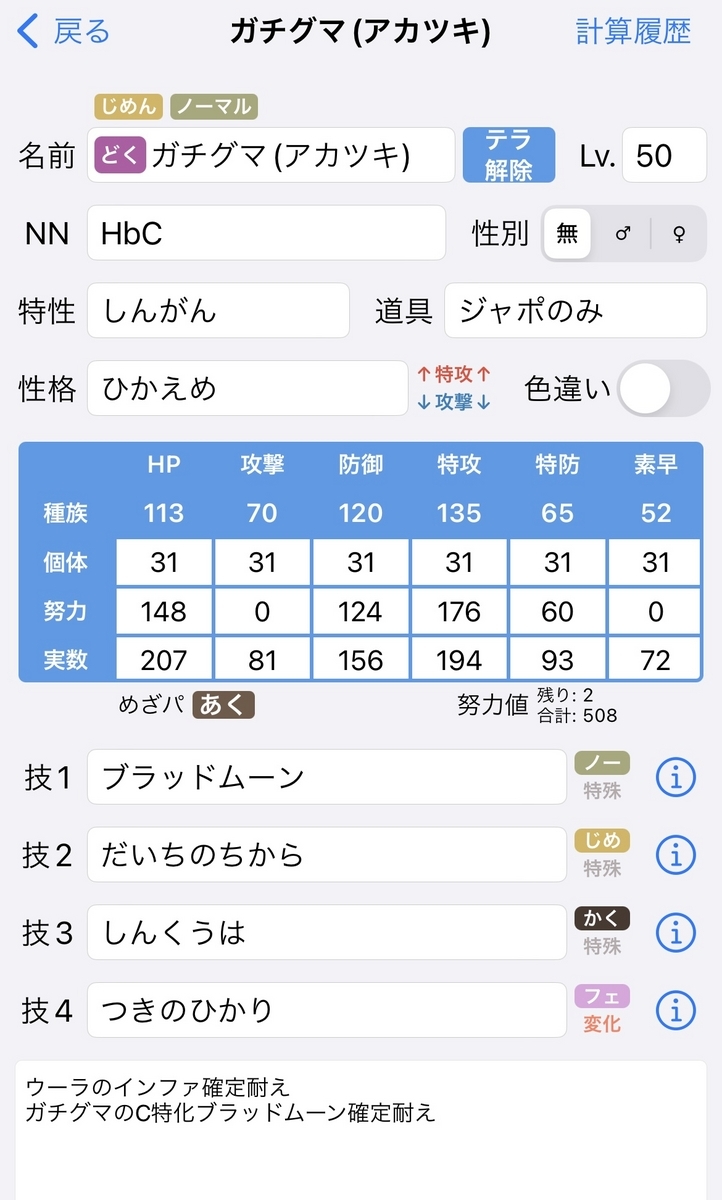Edit the 素早 個体 value 31
Image resolution: width=722 pixels, height=1200 pixels.
pos(656,562)
